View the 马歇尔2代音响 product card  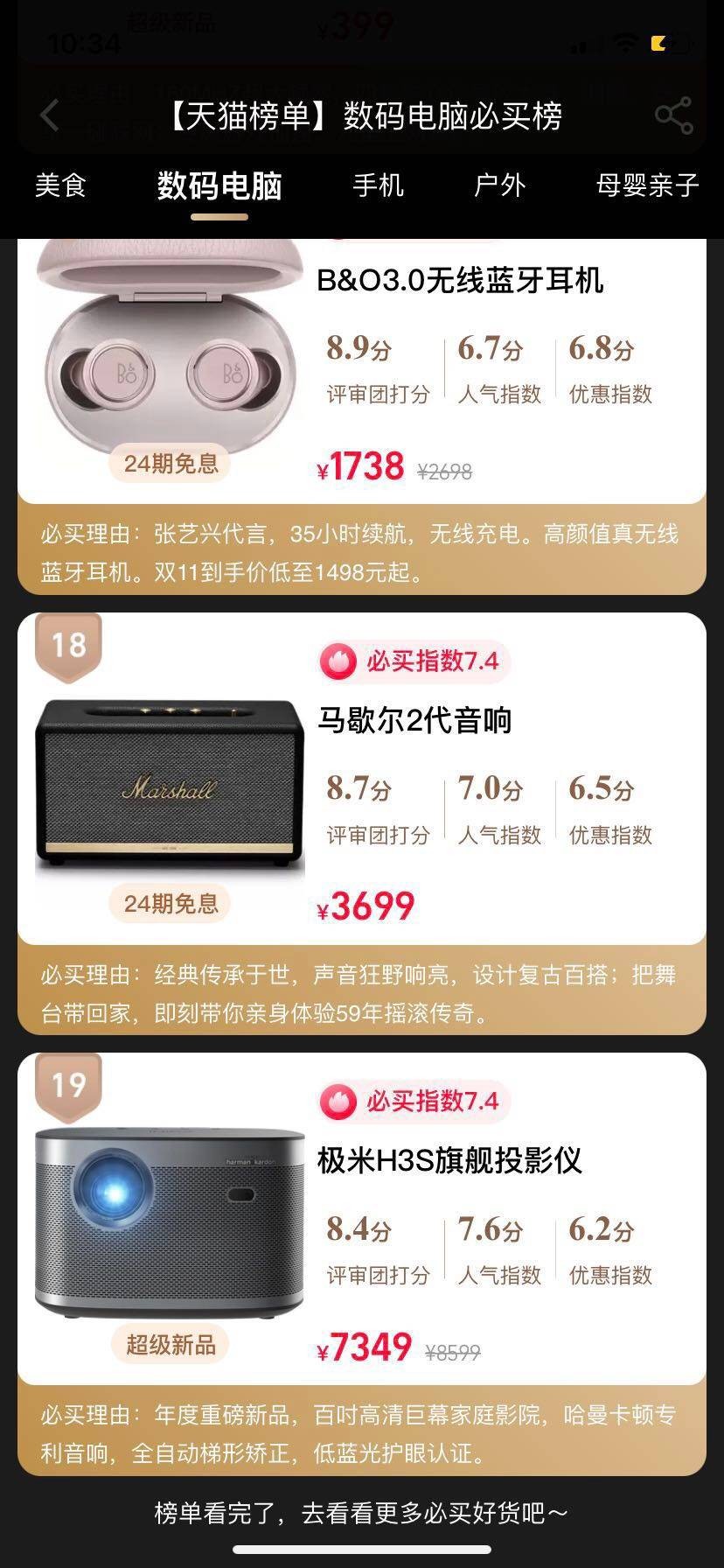[414, 721]
